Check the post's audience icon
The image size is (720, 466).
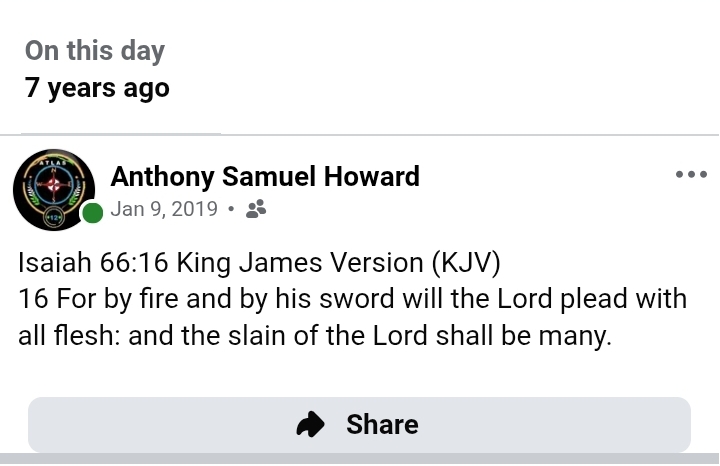click(x=256, y=209)
